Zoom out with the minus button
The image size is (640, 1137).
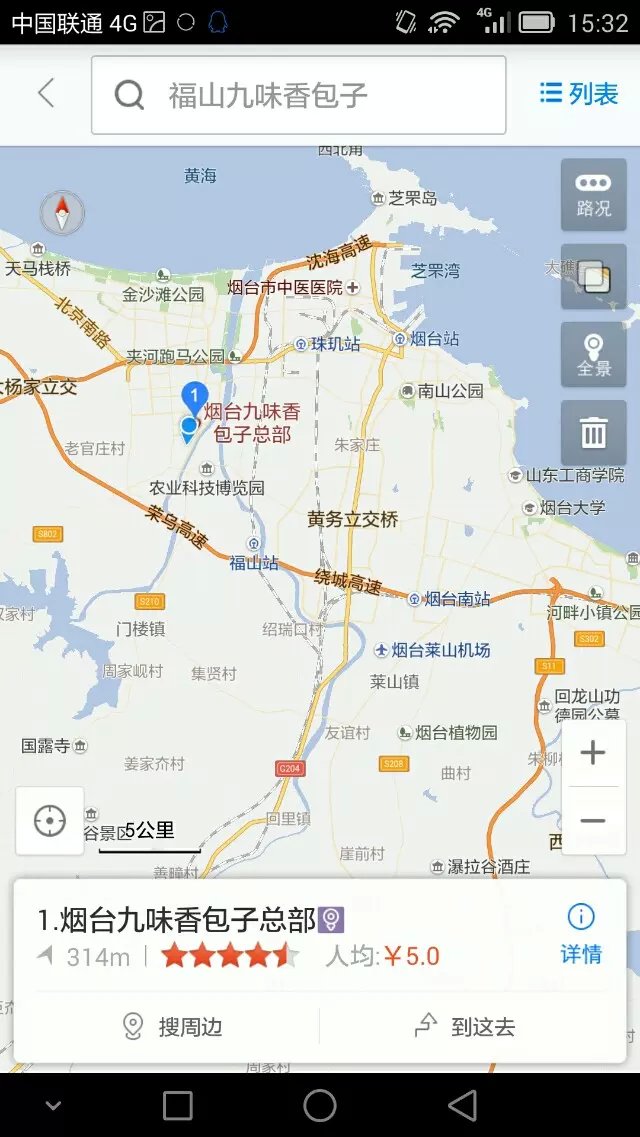point(593,821)
